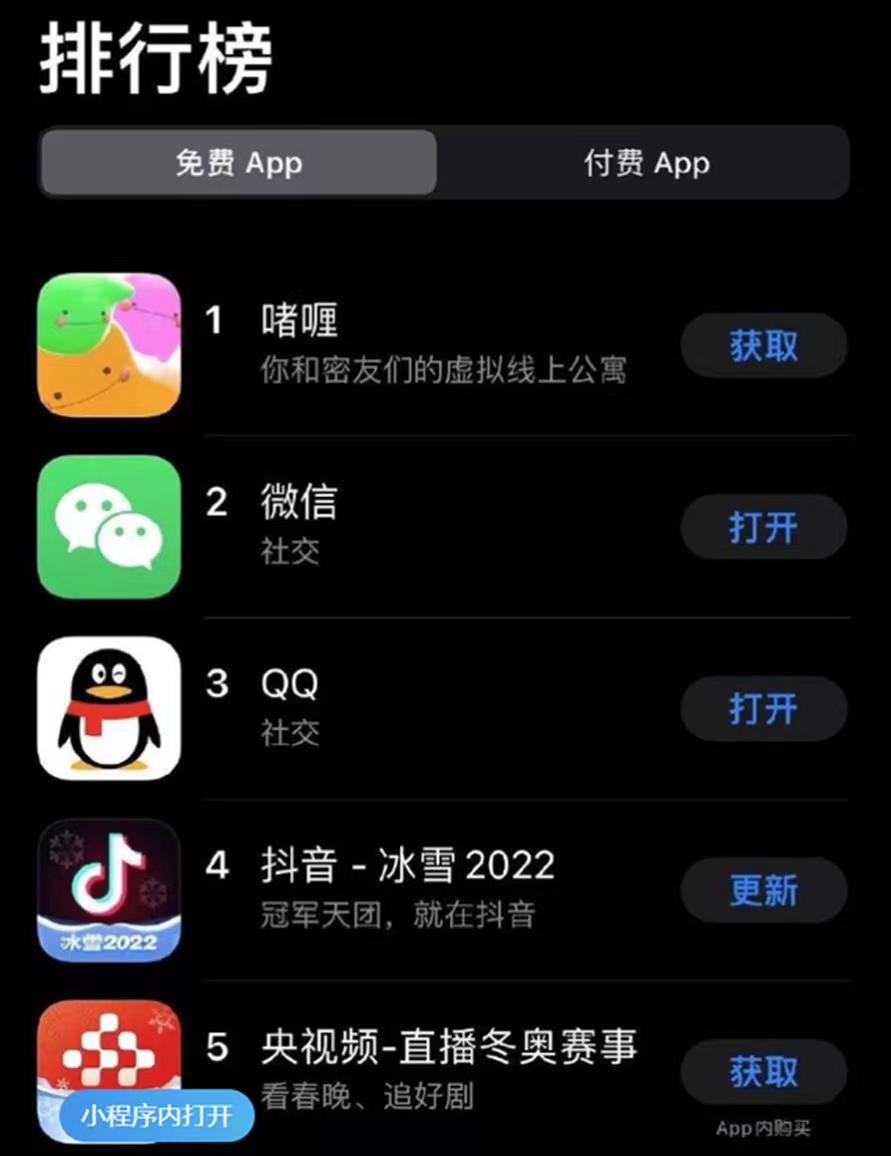891x1156 pixels.
Task: View details of ranked app 啫喱
Action: (x=300, y=320)
